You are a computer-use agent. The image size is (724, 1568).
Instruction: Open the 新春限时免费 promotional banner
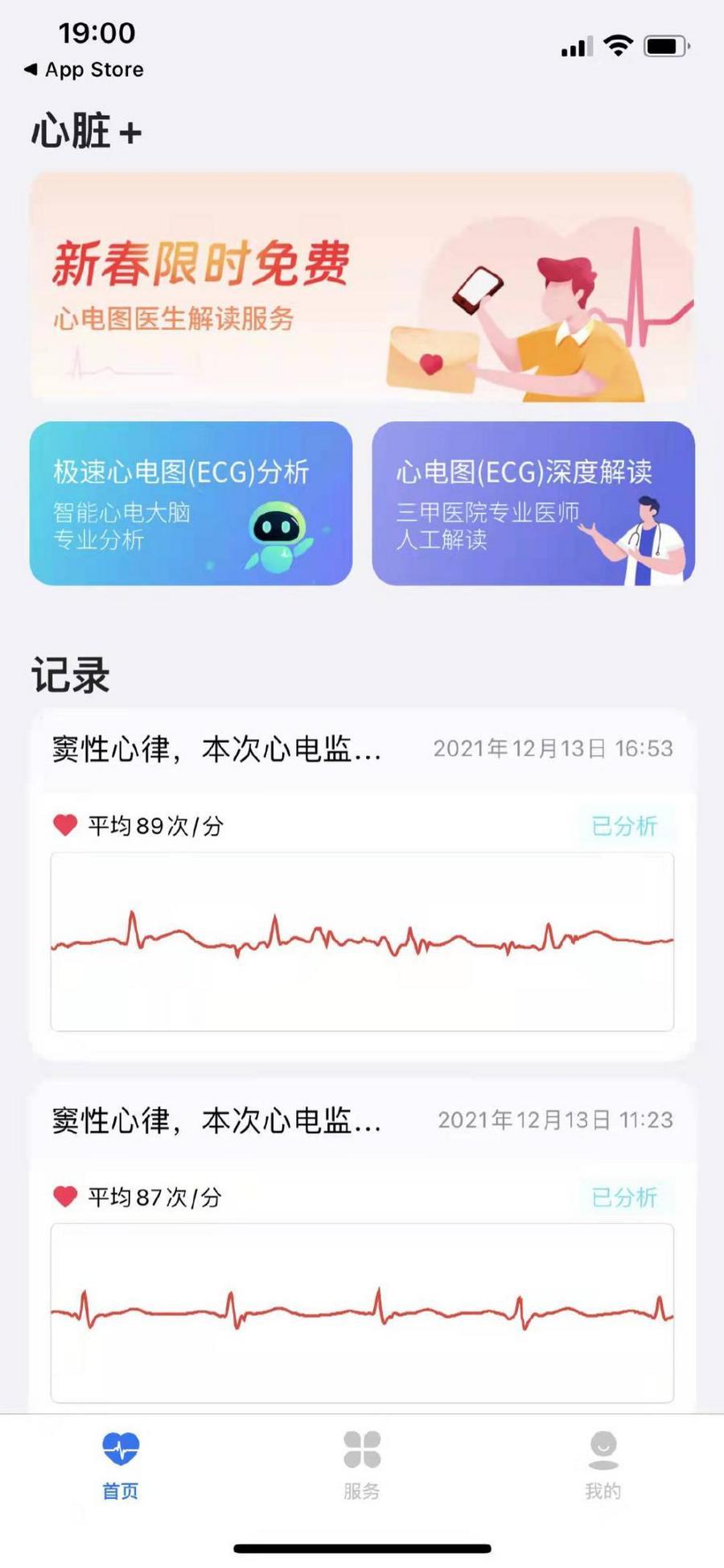361,287
